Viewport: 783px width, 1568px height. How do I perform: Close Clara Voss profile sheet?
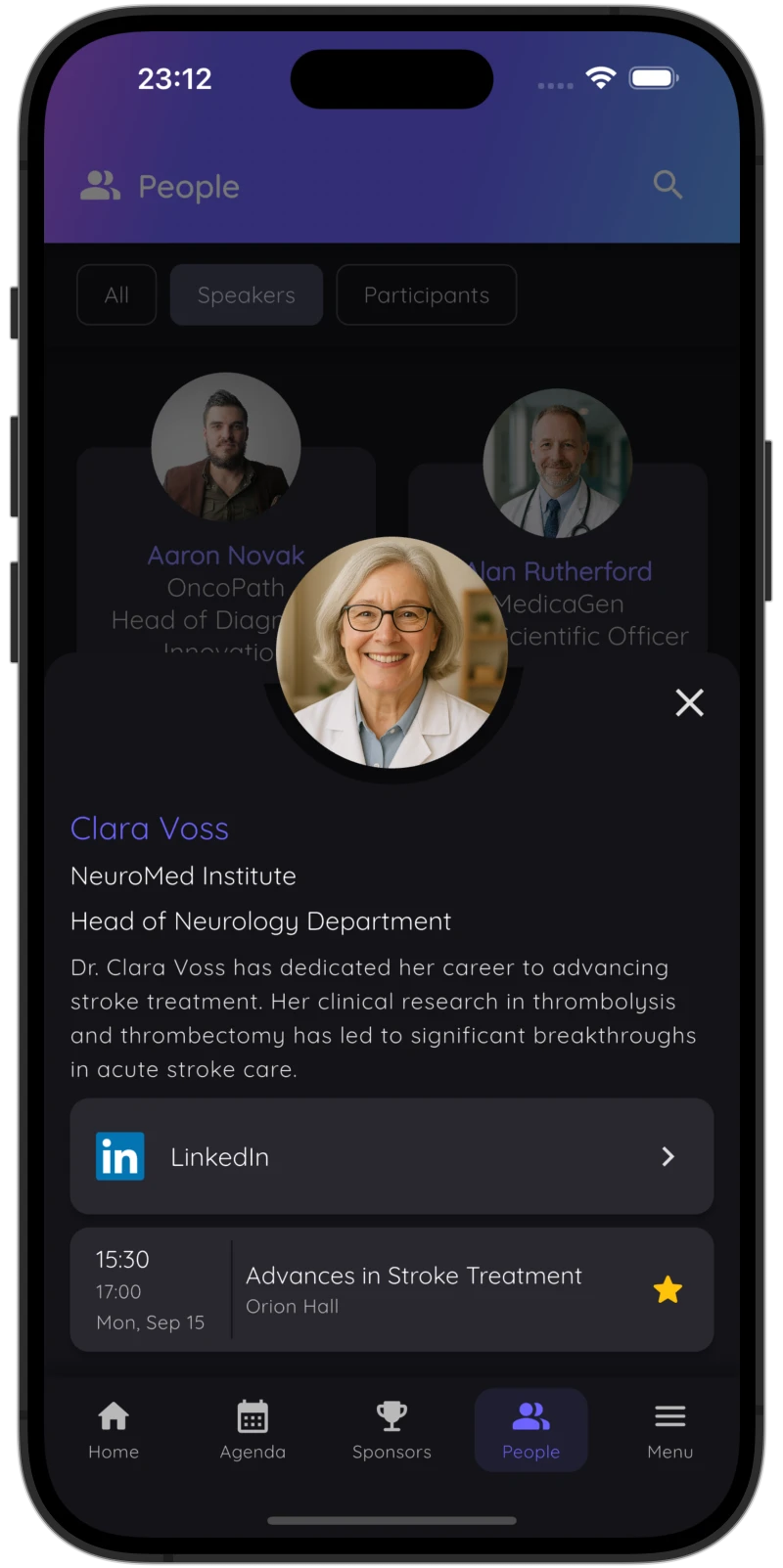tap(689, 702)
